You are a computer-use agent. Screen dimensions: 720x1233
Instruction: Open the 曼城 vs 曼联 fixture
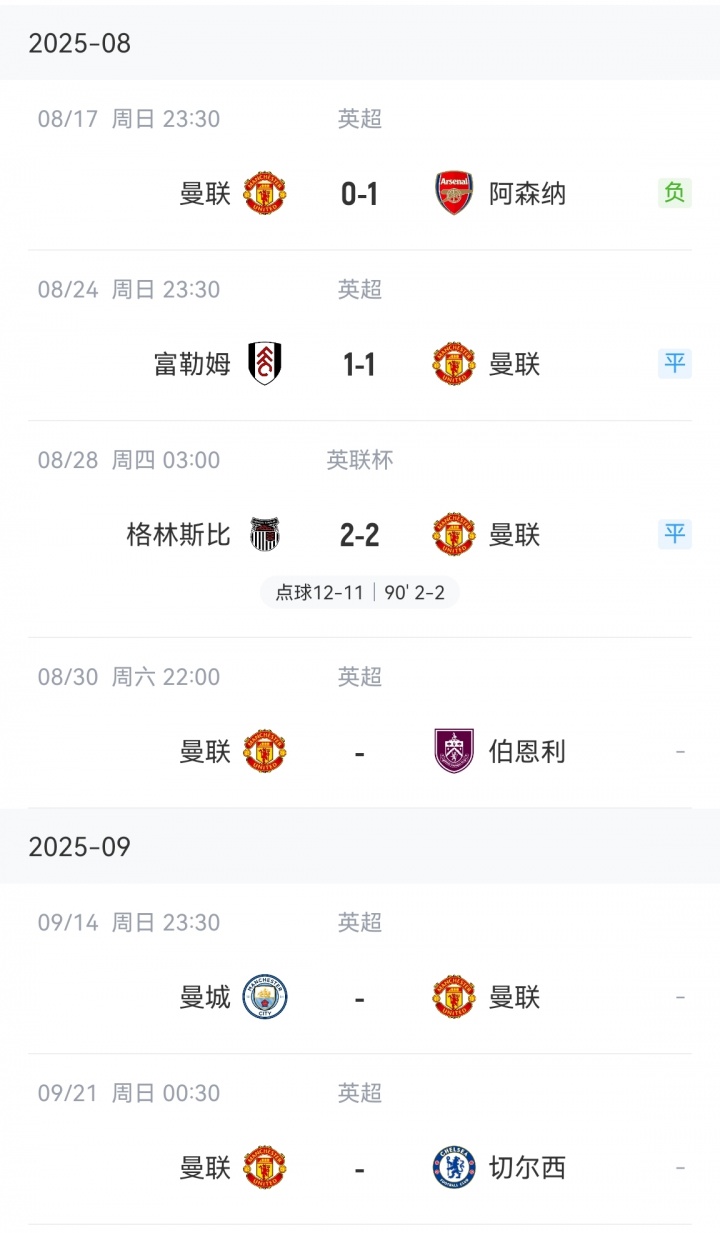(x=360, y=997)
